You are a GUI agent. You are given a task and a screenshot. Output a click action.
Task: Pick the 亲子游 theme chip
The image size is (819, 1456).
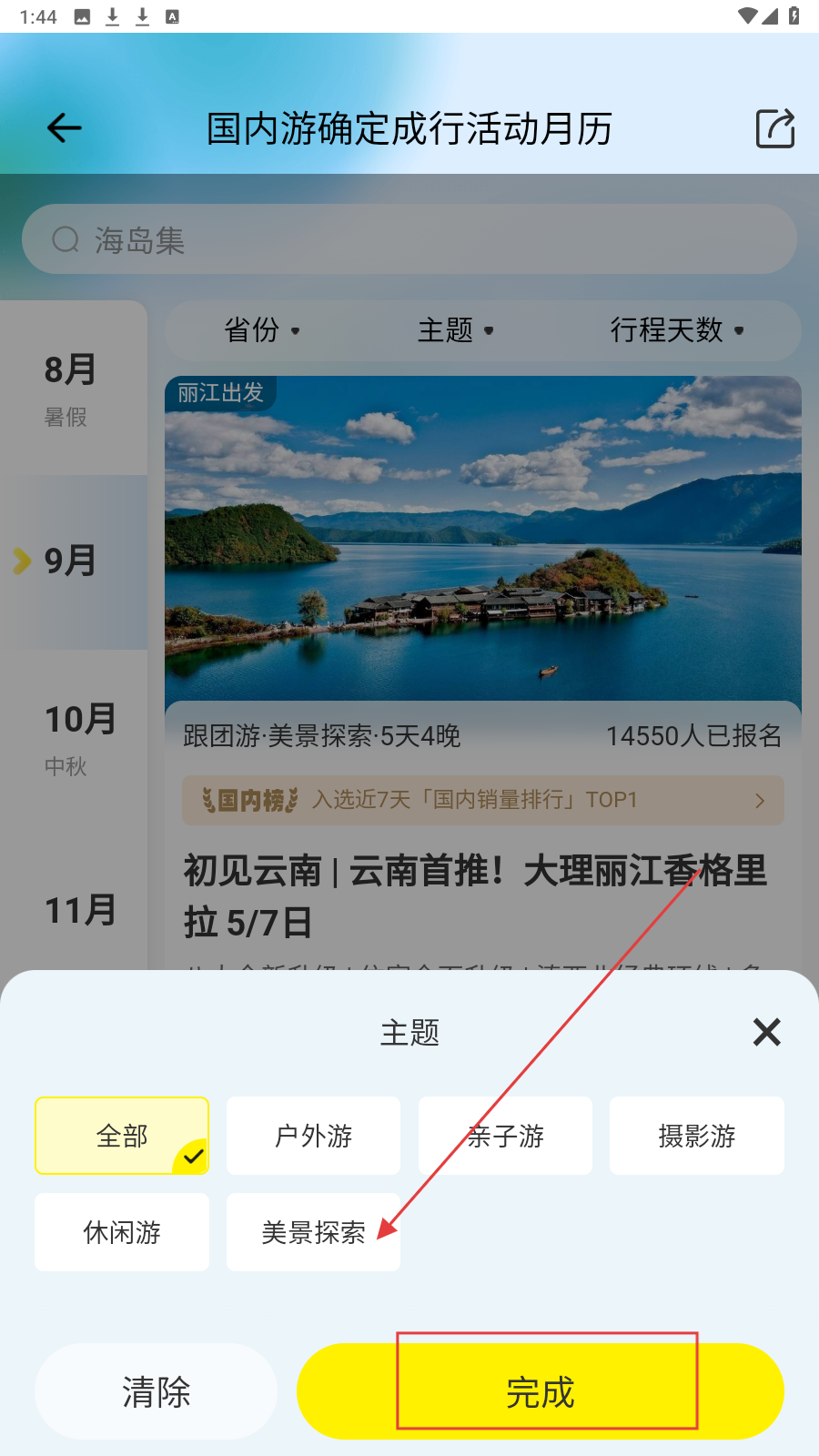point(505,1136)
